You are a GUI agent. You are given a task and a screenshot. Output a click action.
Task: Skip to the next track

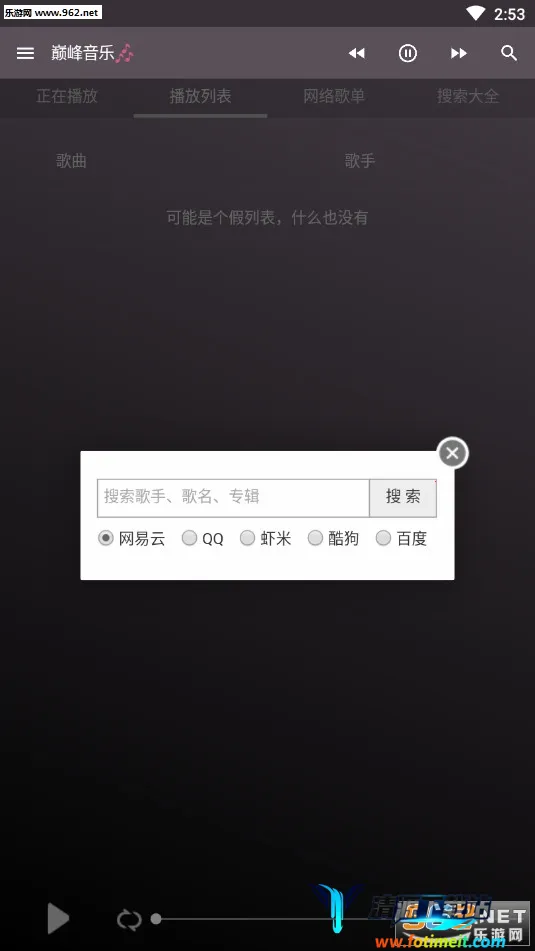click(459, 53)
